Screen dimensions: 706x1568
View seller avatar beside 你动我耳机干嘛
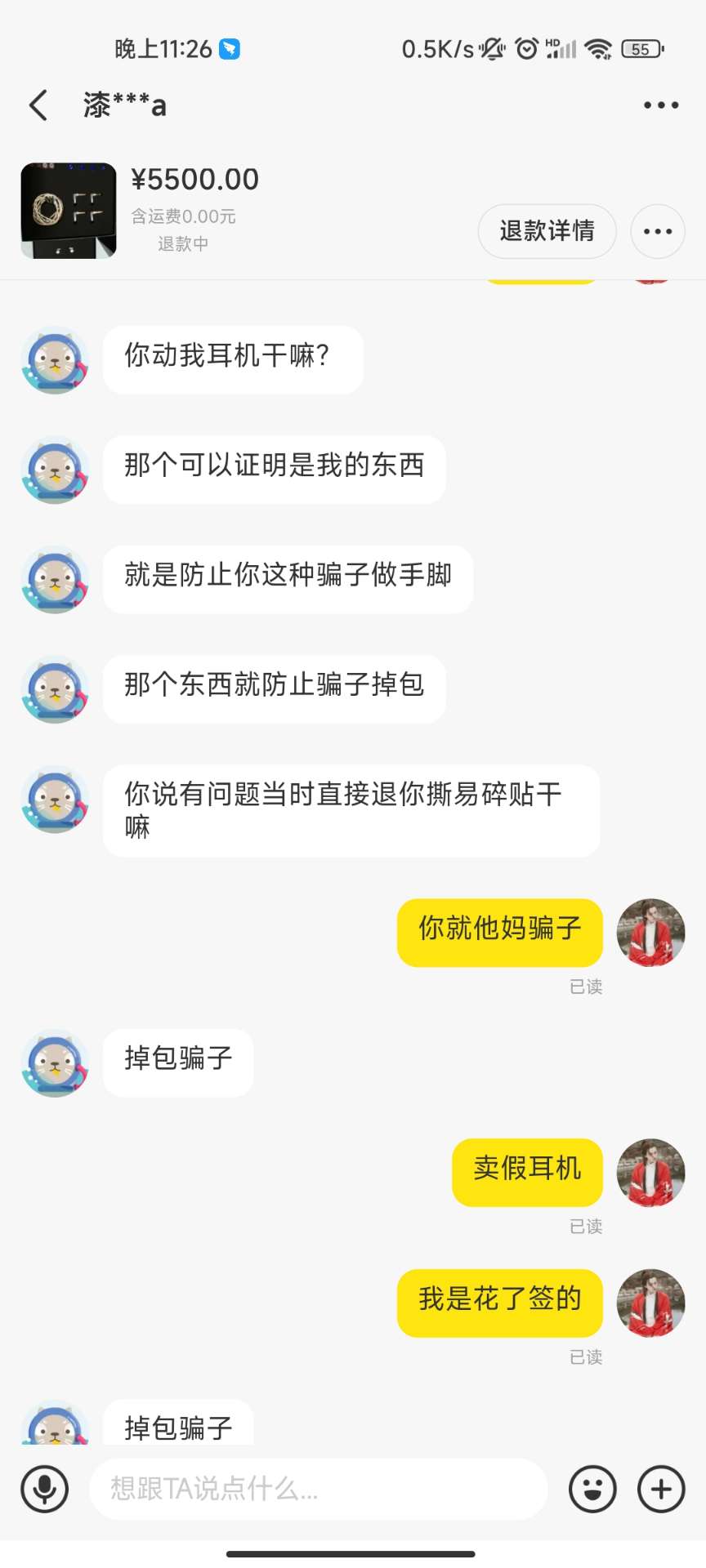pos(55,360)
